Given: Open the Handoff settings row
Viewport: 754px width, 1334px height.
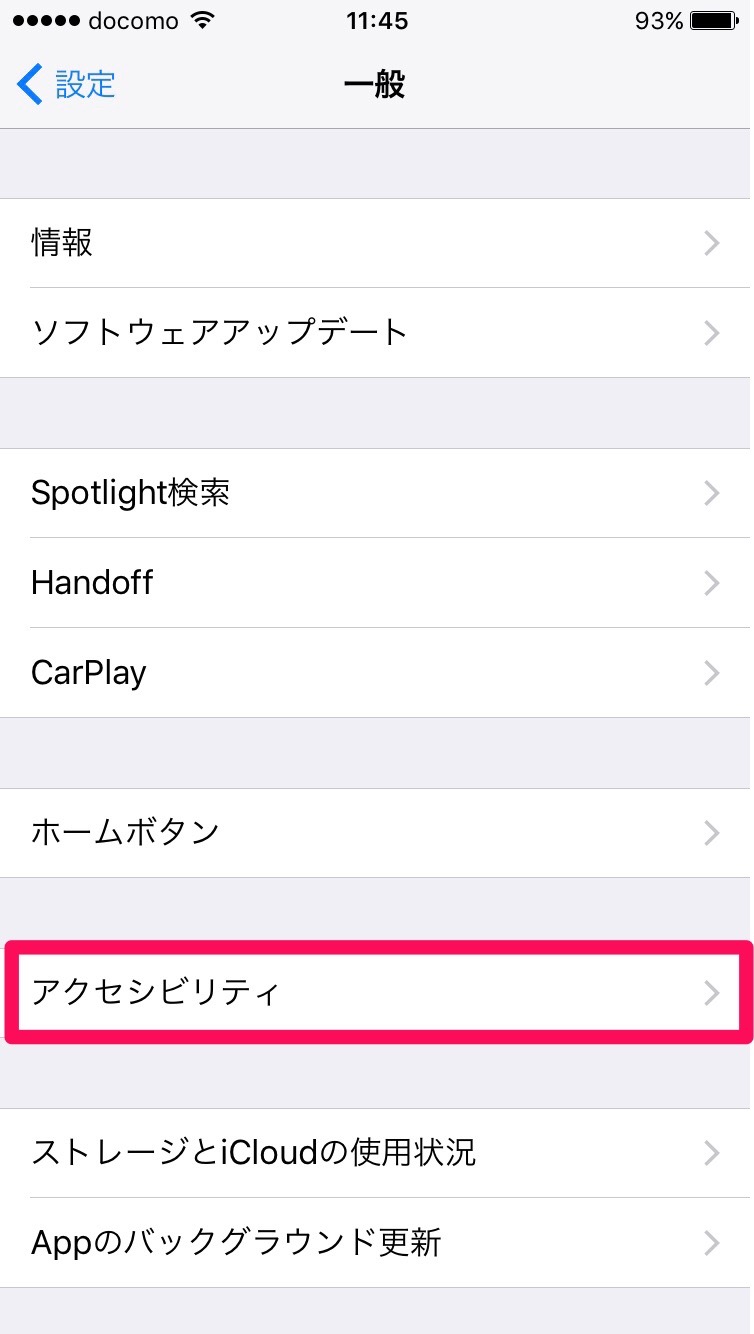Looking at the screenshot, I should coord(377,583).
